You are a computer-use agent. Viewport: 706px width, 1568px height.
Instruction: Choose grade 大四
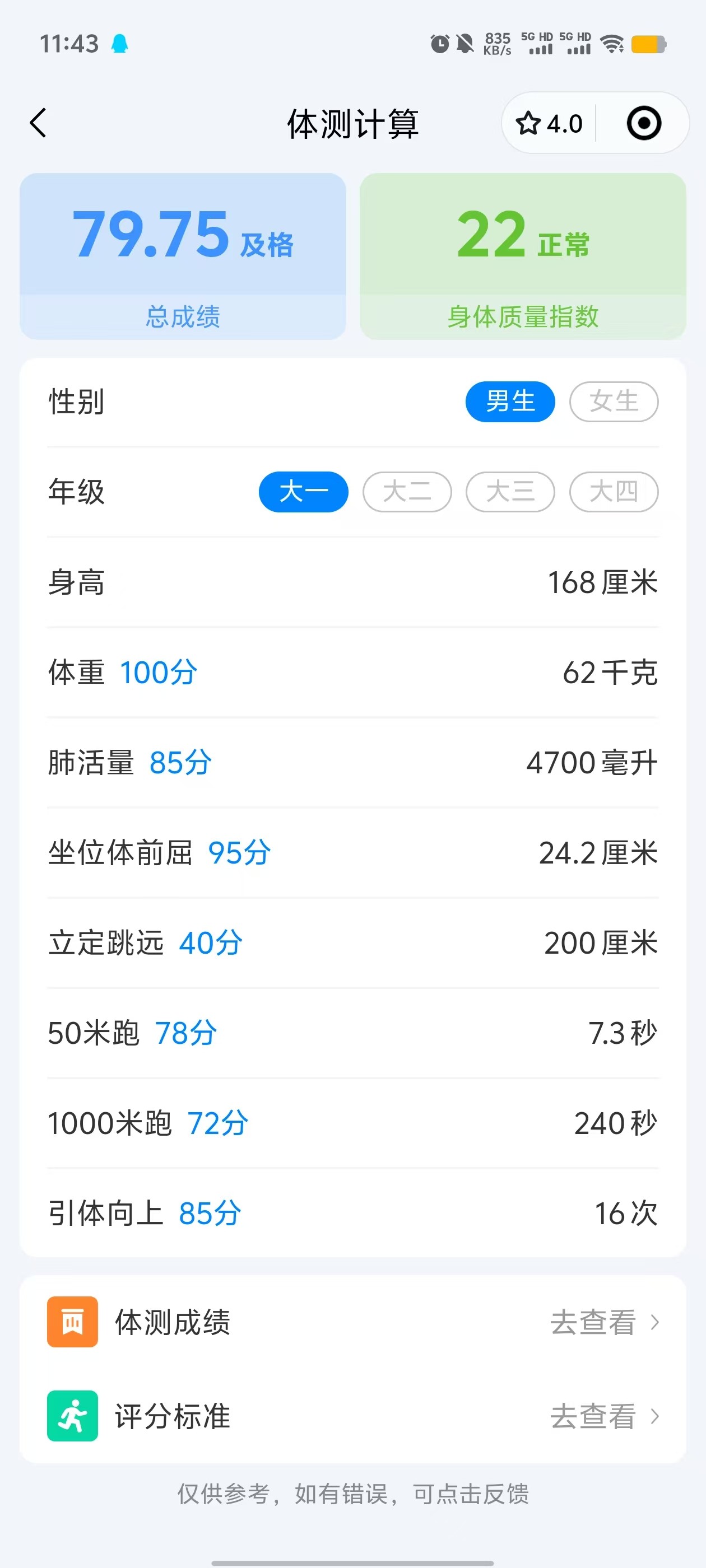(x=614, y=492)
